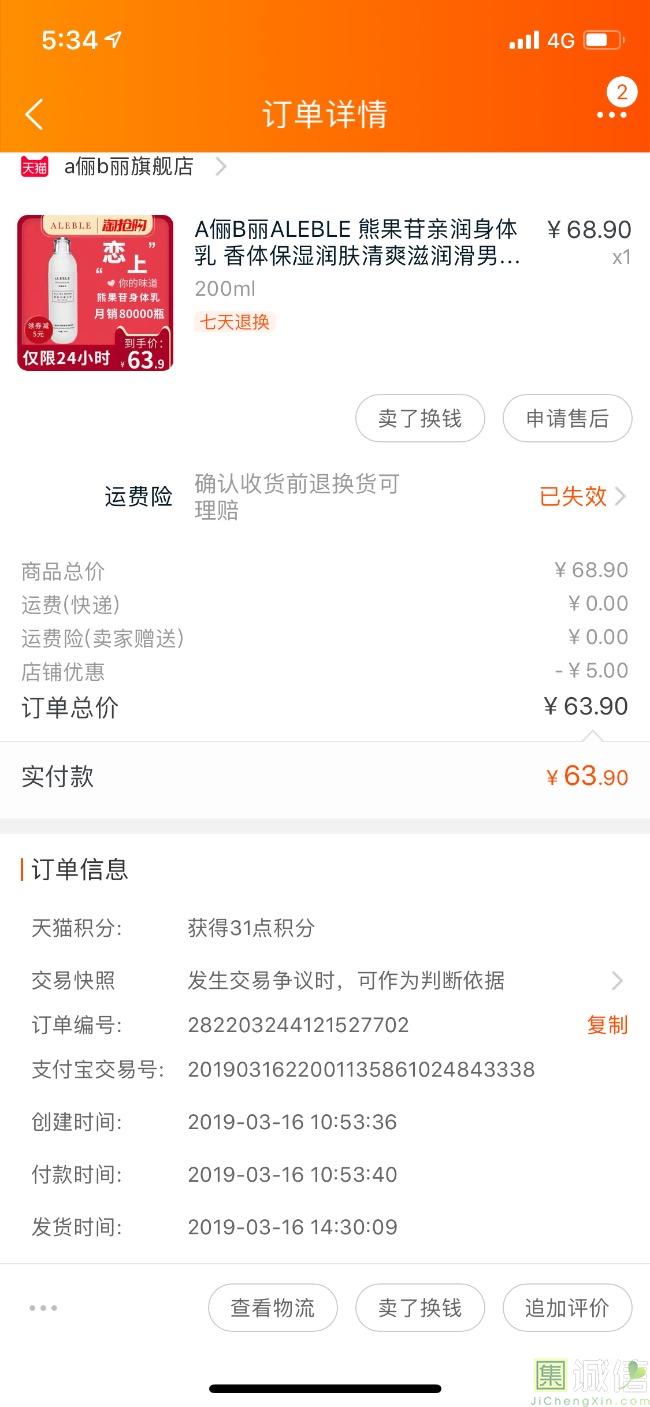The image size is (650, 1407).
Task: Open more options dots in bottom bar
Action: 43,1307
